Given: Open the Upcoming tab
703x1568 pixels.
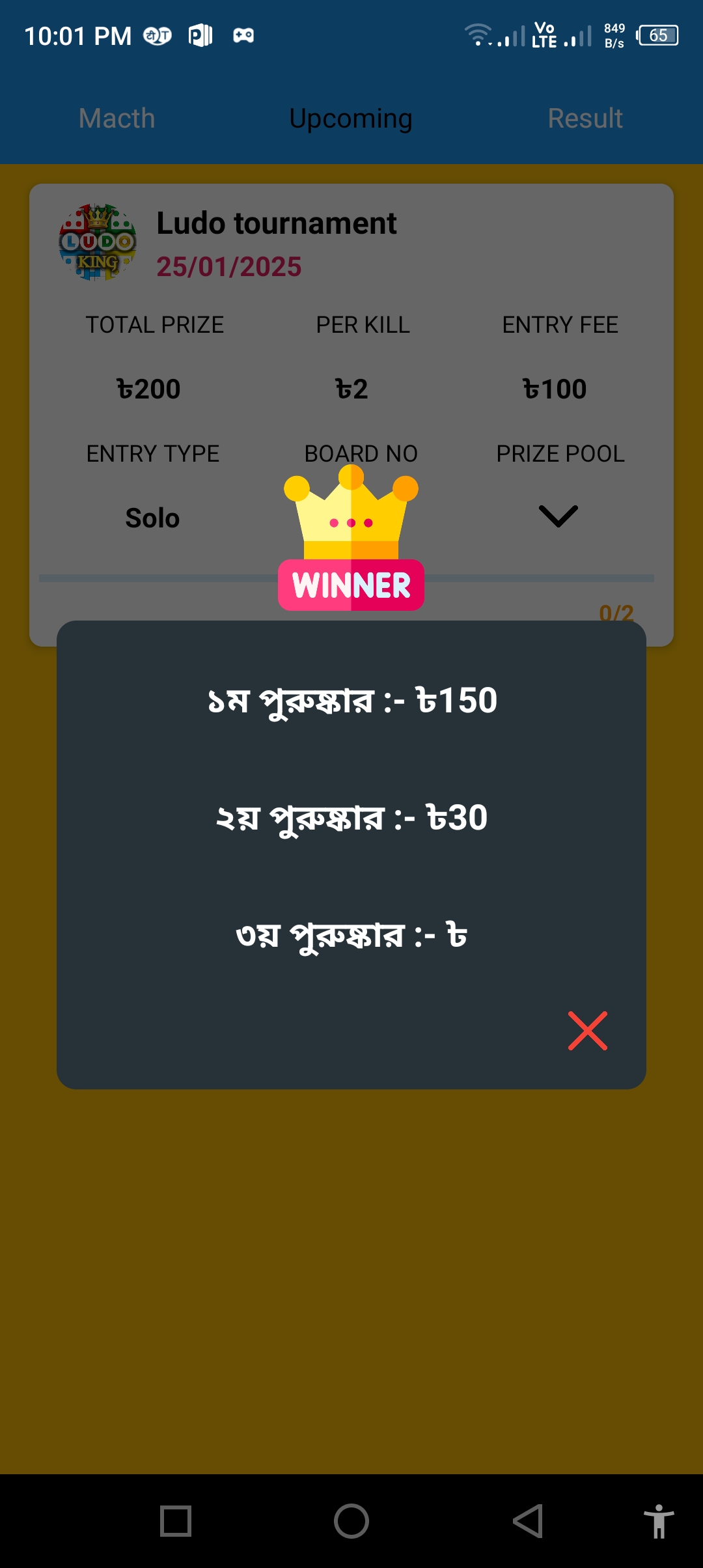Looking at the screenshot, I should (x=351, y=119).
